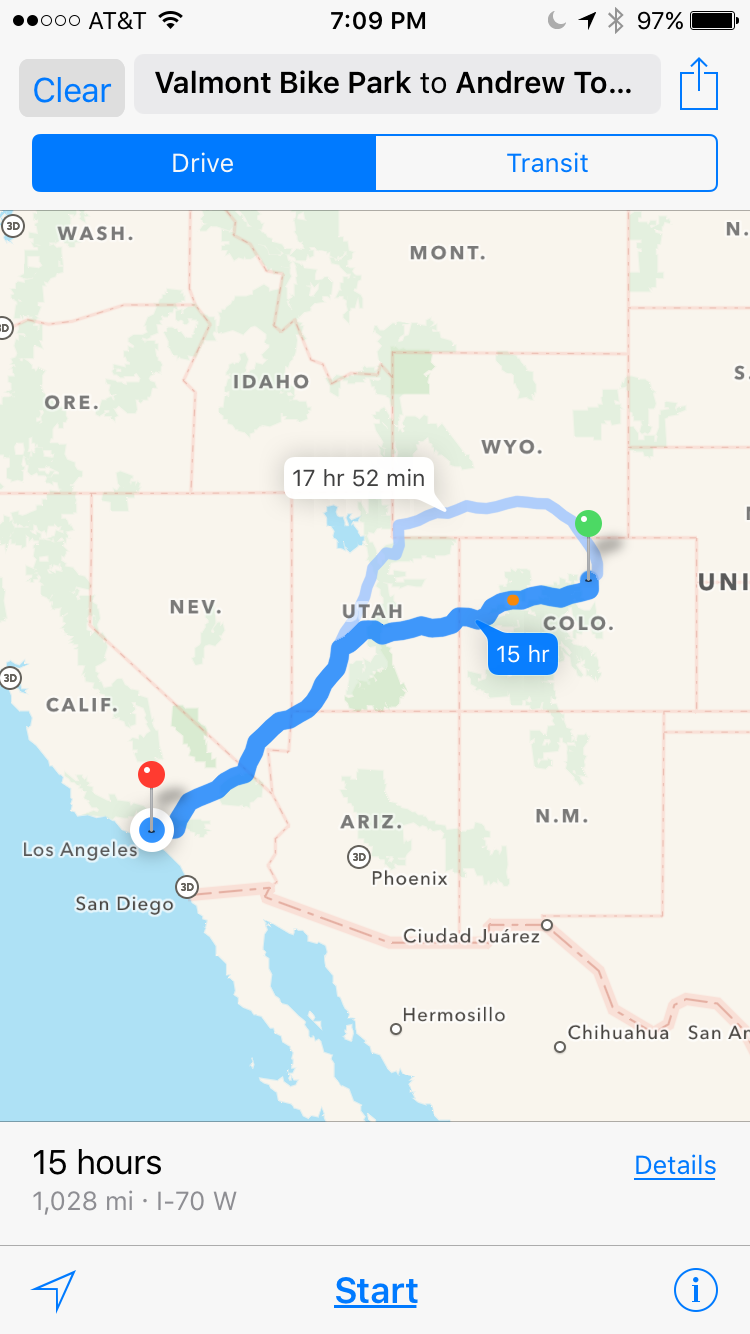Open the Valmont Bike Park route field
This screenshot has height=1334, width=750.
(x=397, y=84)
